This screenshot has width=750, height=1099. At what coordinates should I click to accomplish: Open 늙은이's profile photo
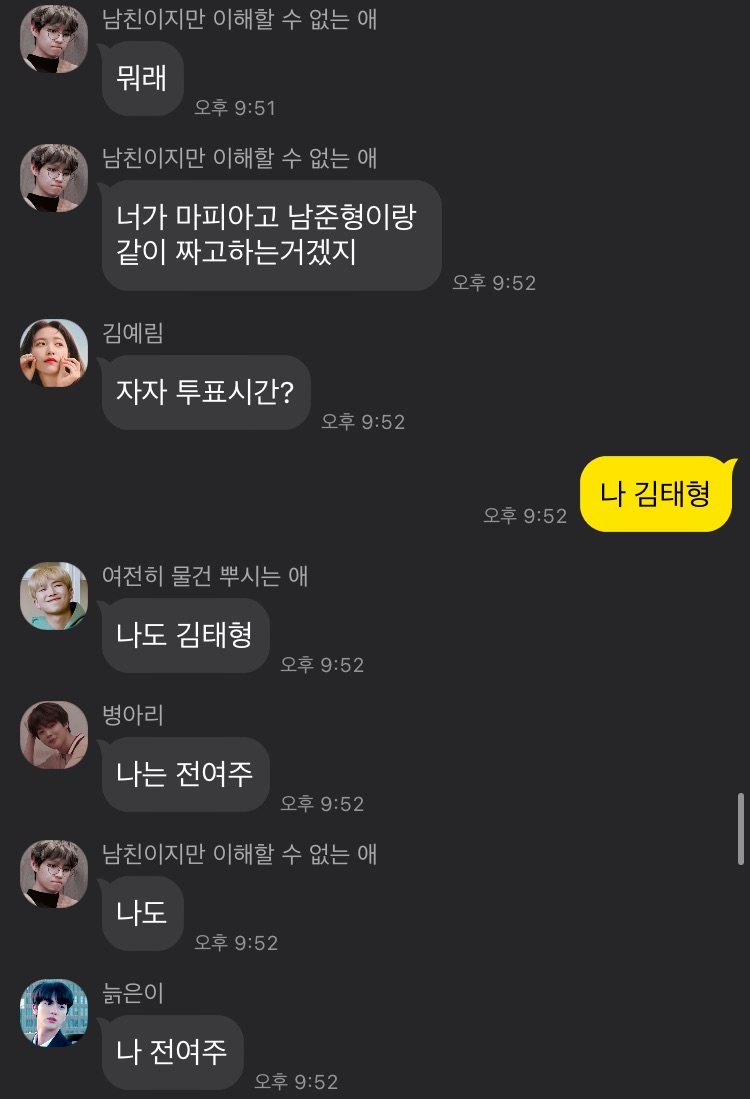(54, 1013)
